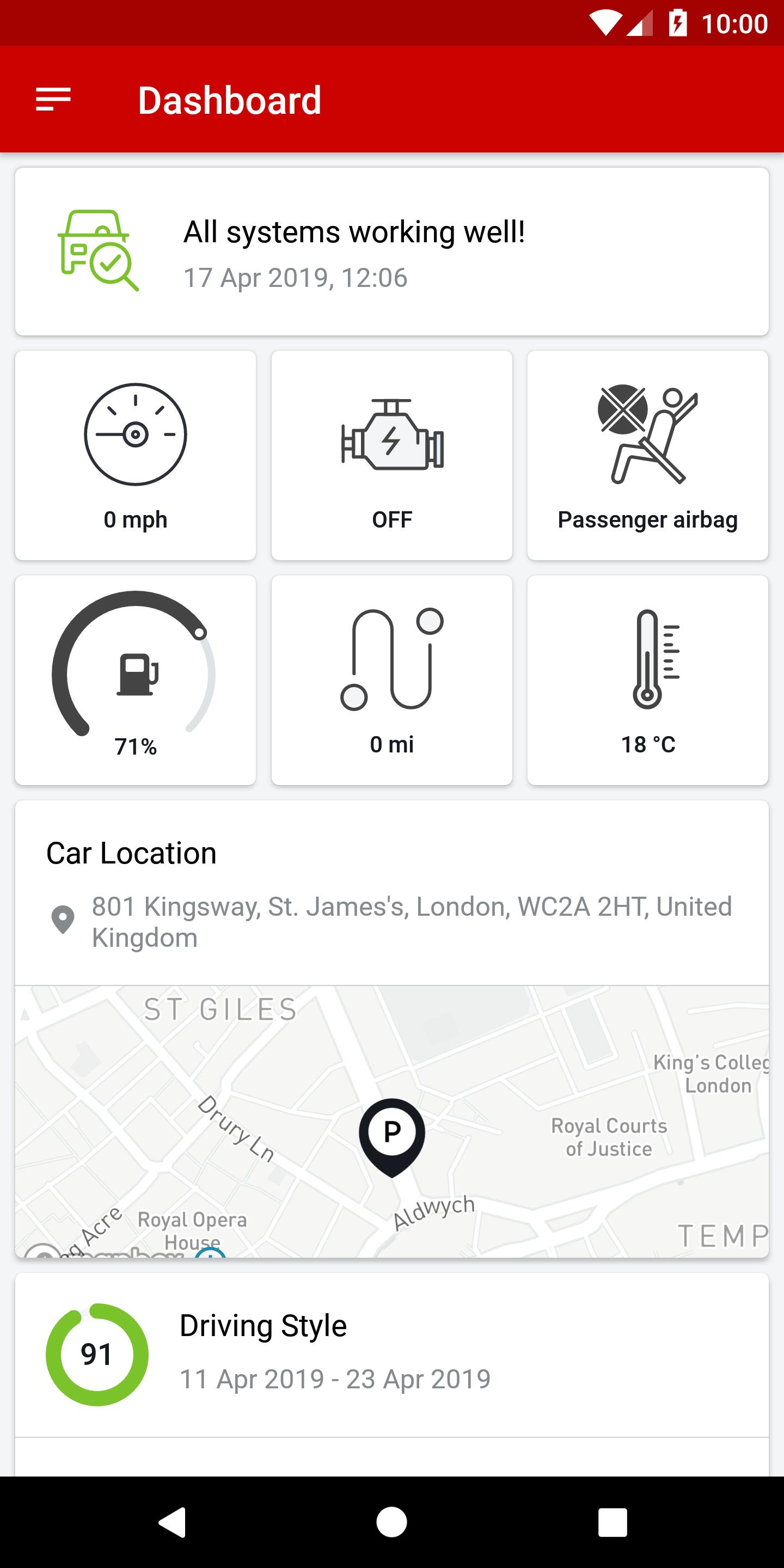View Driving Style score details

(391, 1355)
